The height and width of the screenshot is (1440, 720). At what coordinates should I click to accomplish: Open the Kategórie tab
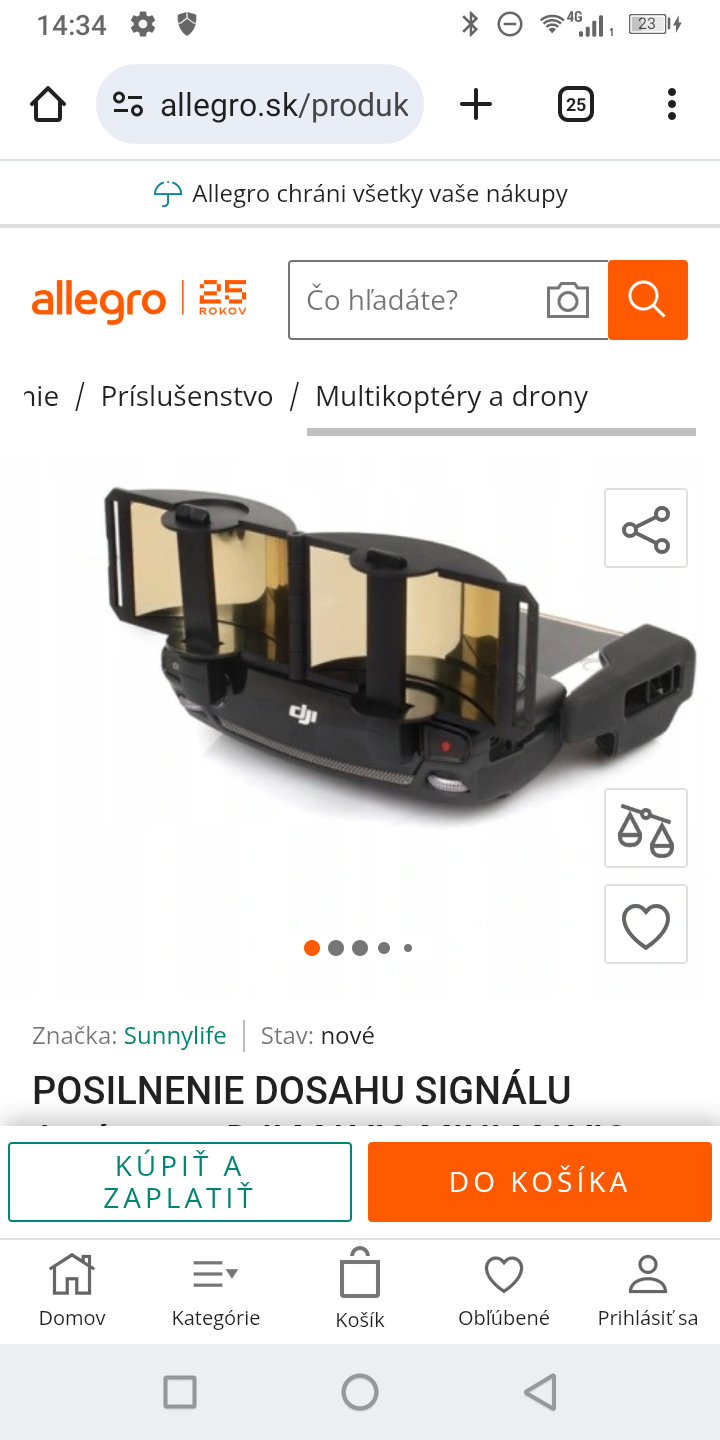tap(216, 1290)
